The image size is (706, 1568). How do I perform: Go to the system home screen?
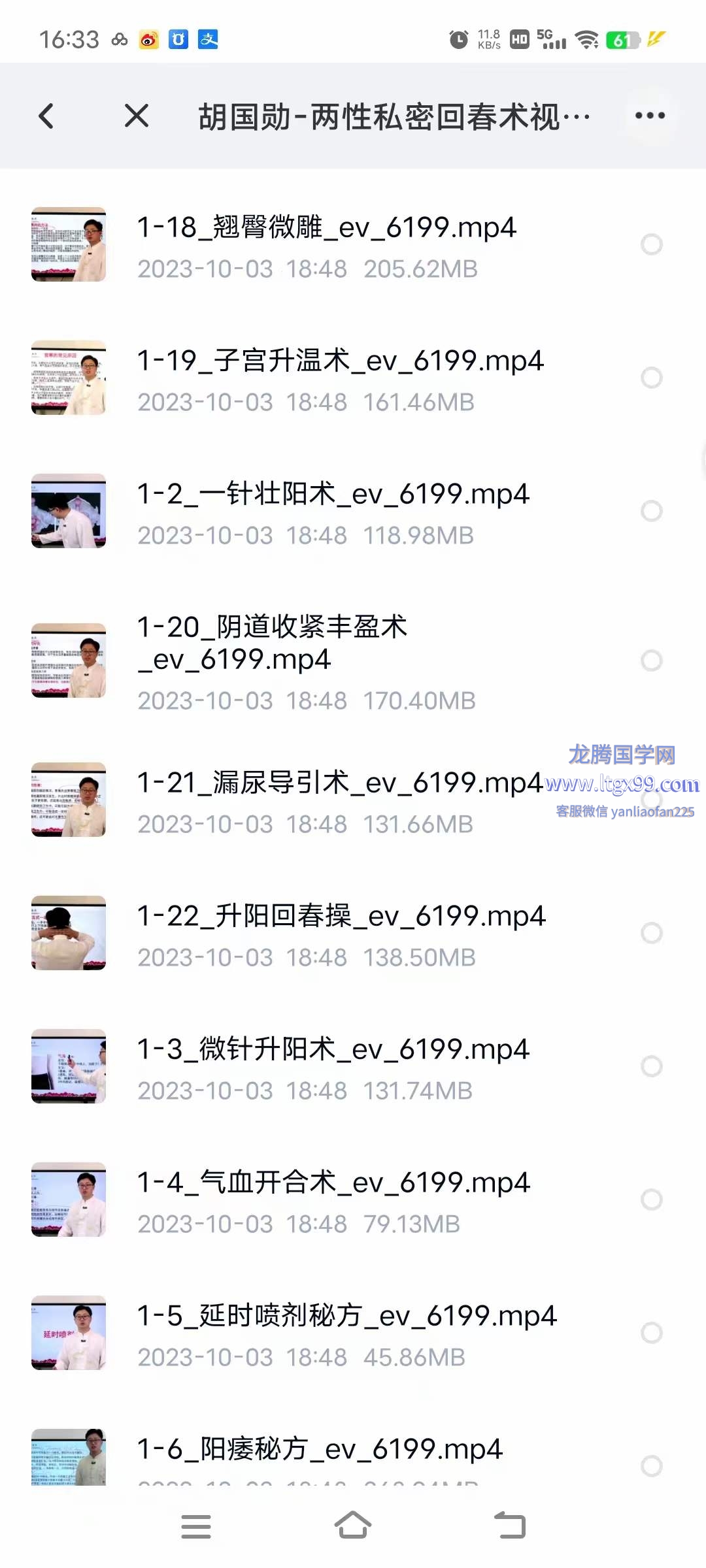353,1526
